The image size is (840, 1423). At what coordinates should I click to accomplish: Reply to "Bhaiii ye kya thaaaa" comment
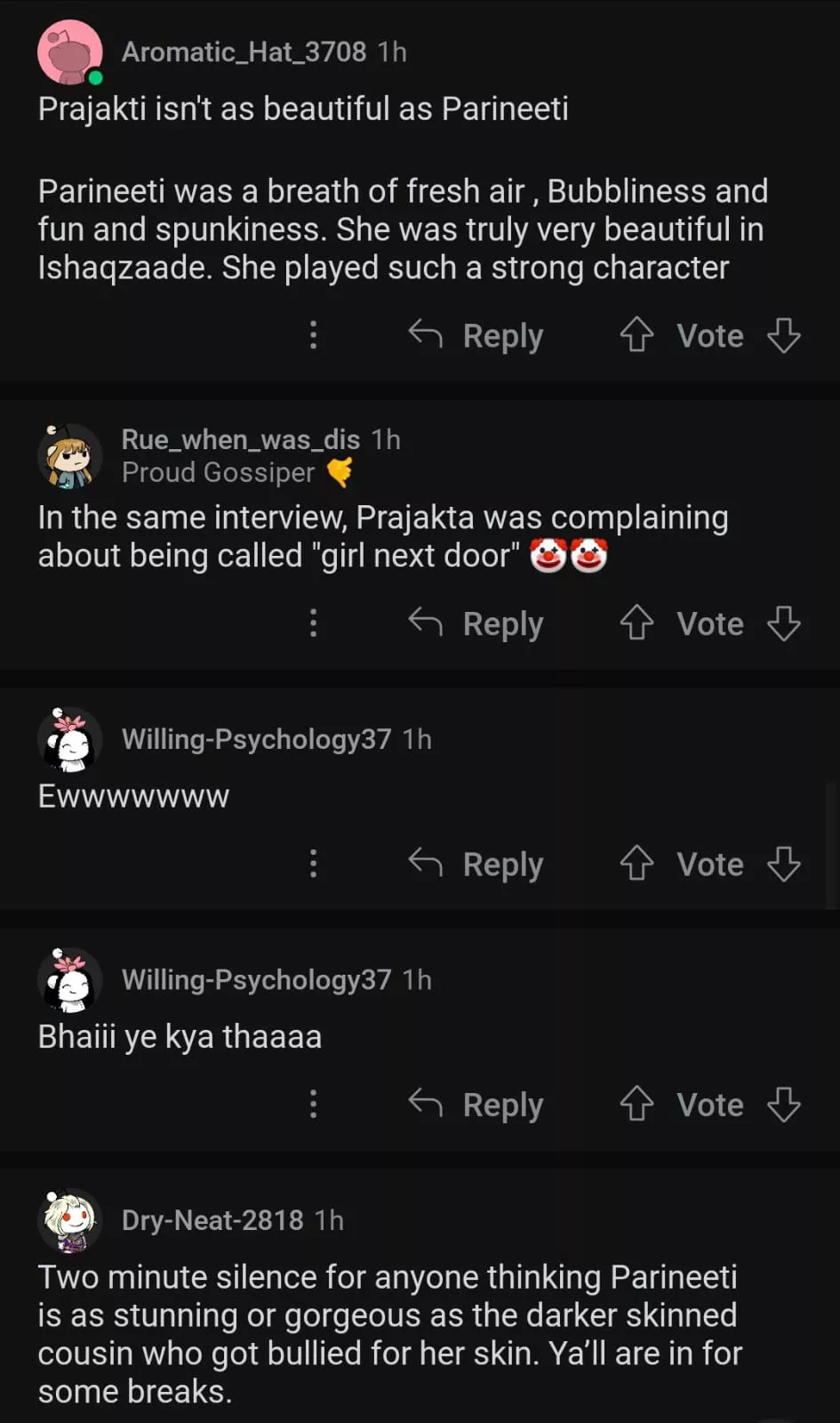tap(476, 1105)
